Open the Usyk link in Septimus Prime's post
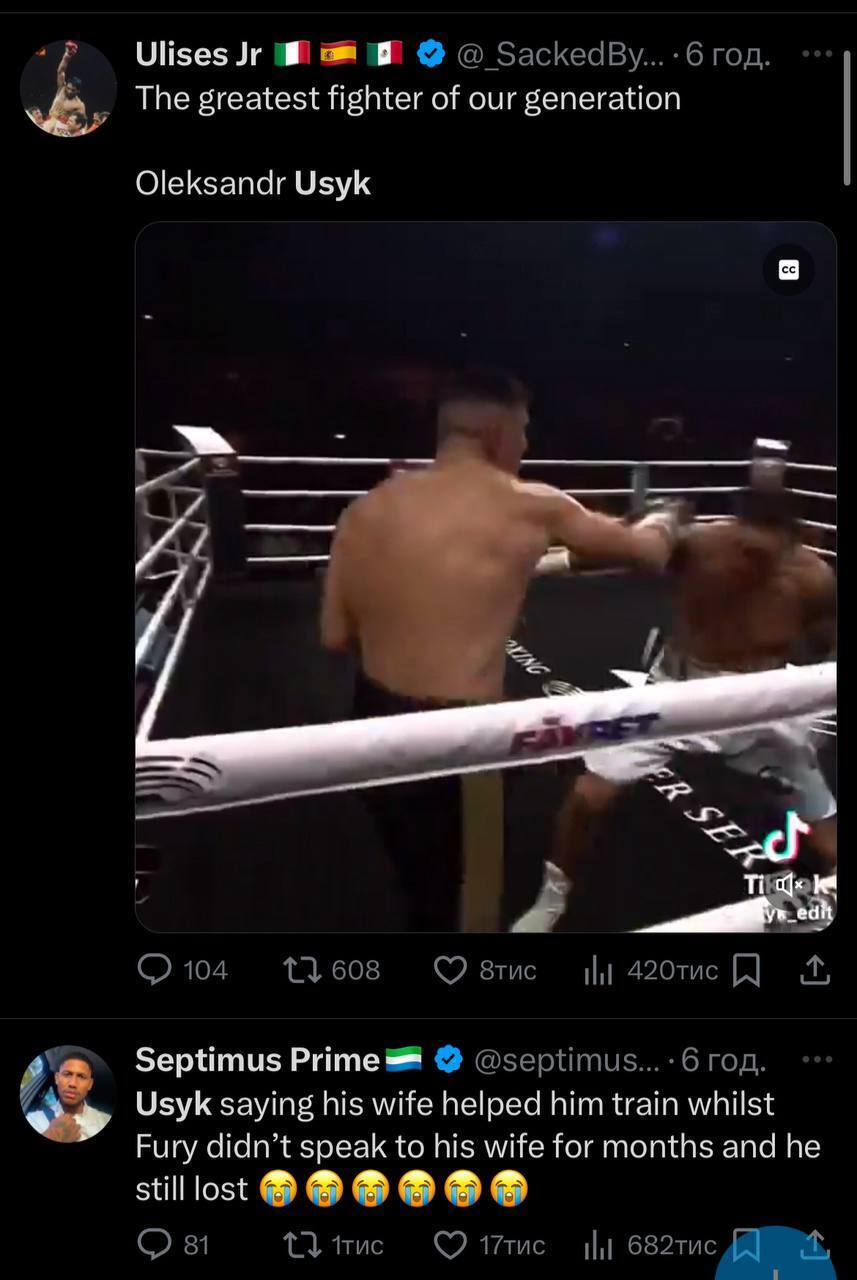The image size is (857, 1280). (x=173, y=1103)
